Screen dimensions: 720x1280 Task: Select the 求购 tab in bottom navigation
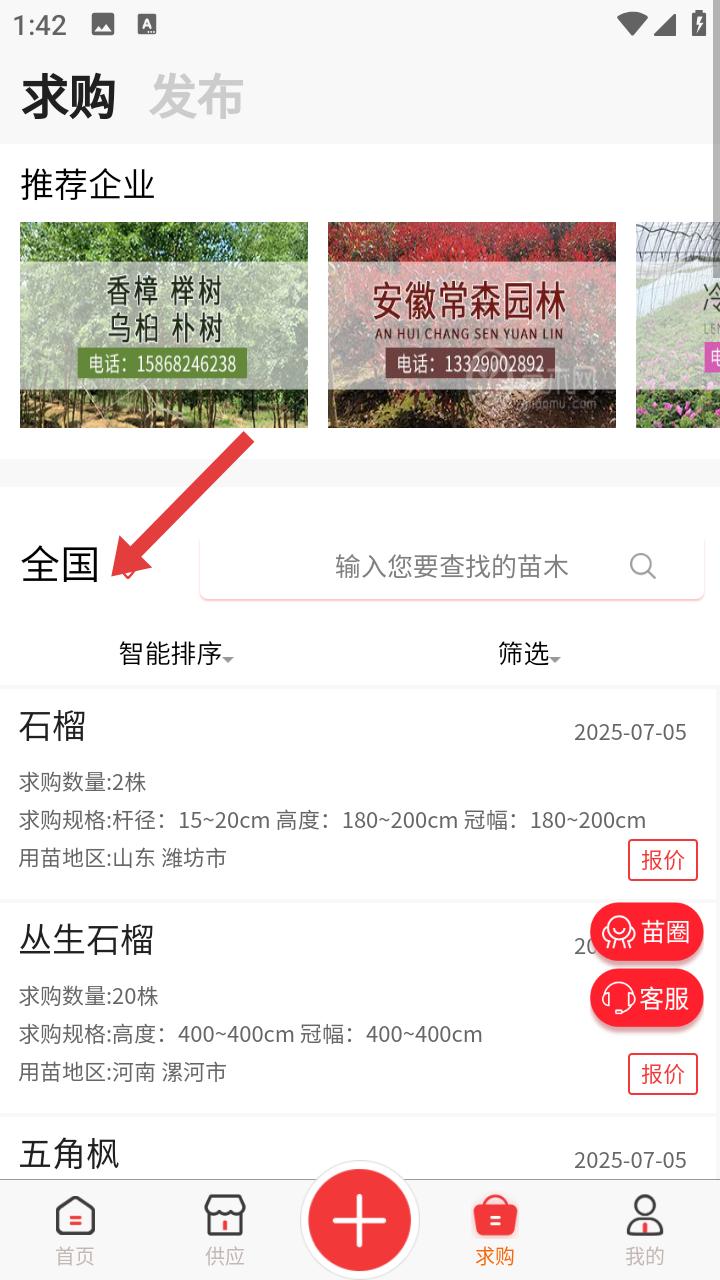click(x=495, y=1230)
